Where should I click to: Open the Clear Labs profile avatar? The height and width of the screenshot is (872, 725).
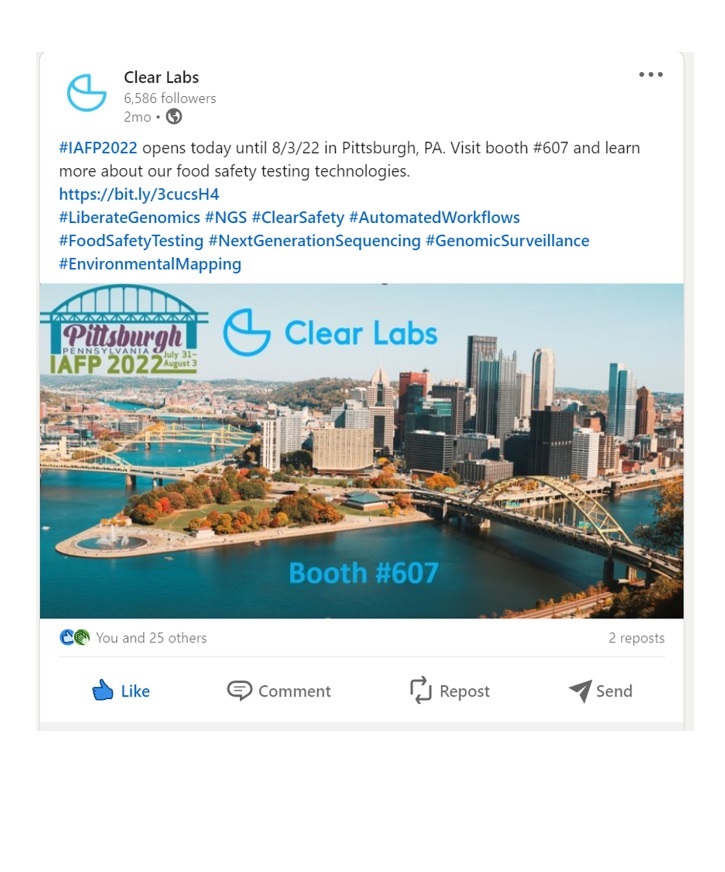(87, 93)
